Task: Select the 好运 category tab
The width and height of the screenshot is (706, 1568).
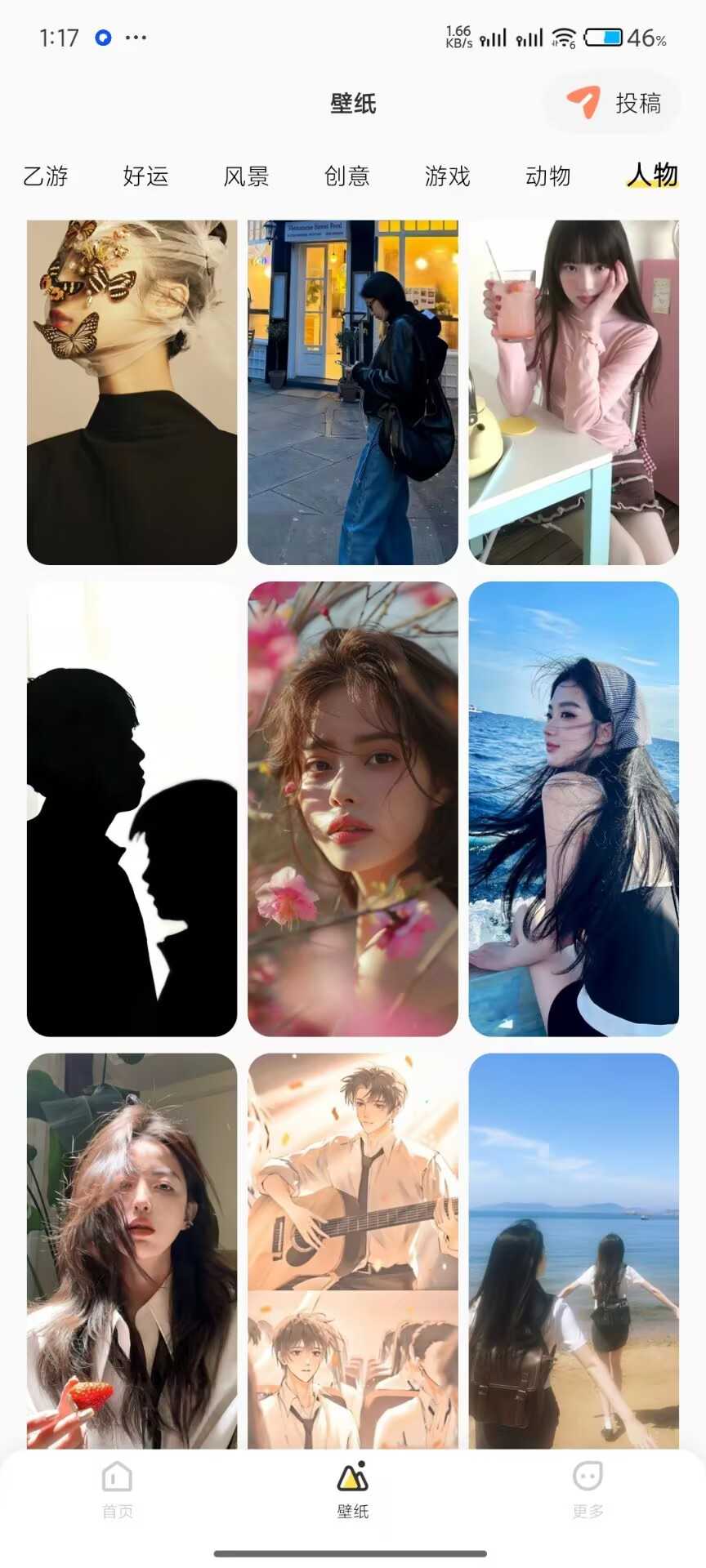Action: (146, 176)
